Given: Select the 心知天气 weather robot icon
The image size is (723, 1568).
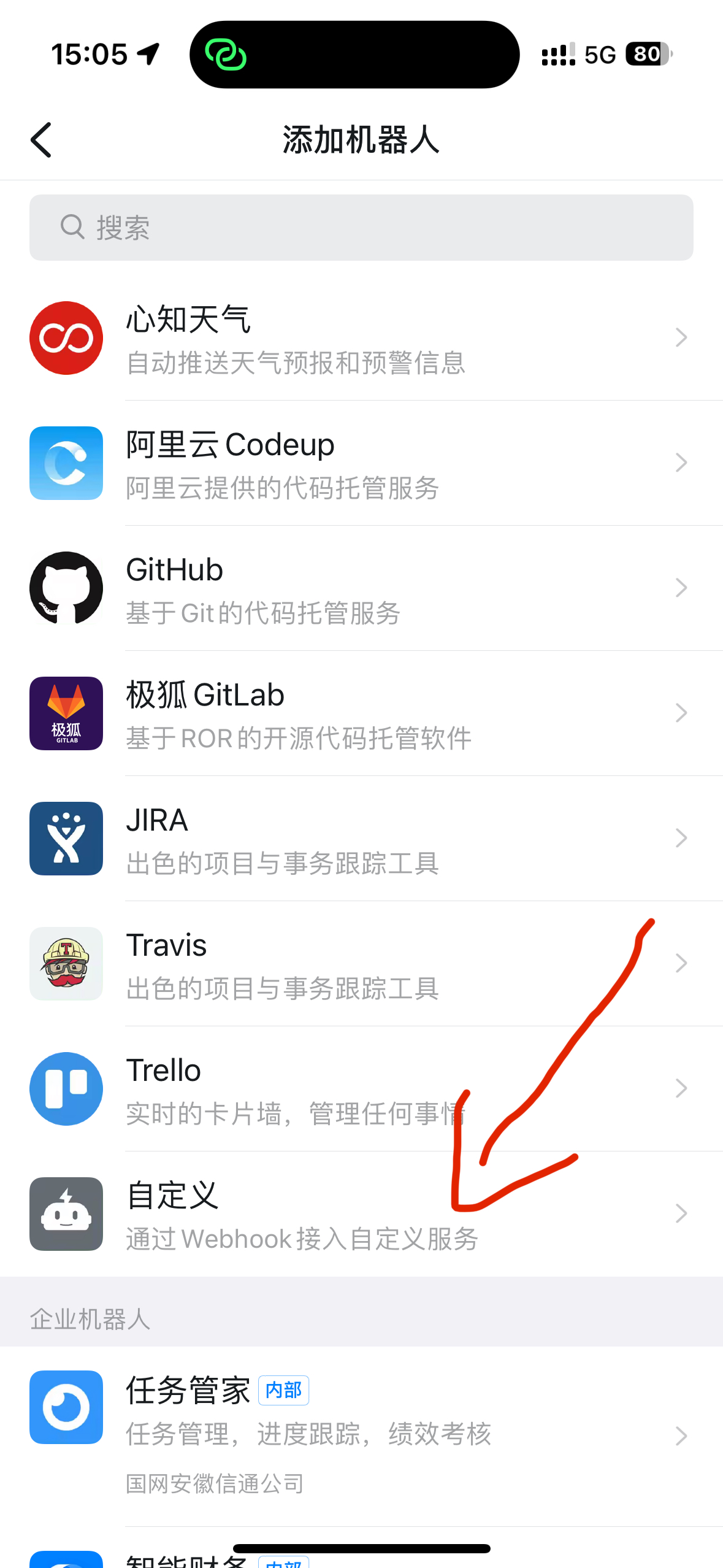Looking at the screenshot, I should (x=66, y=337).
